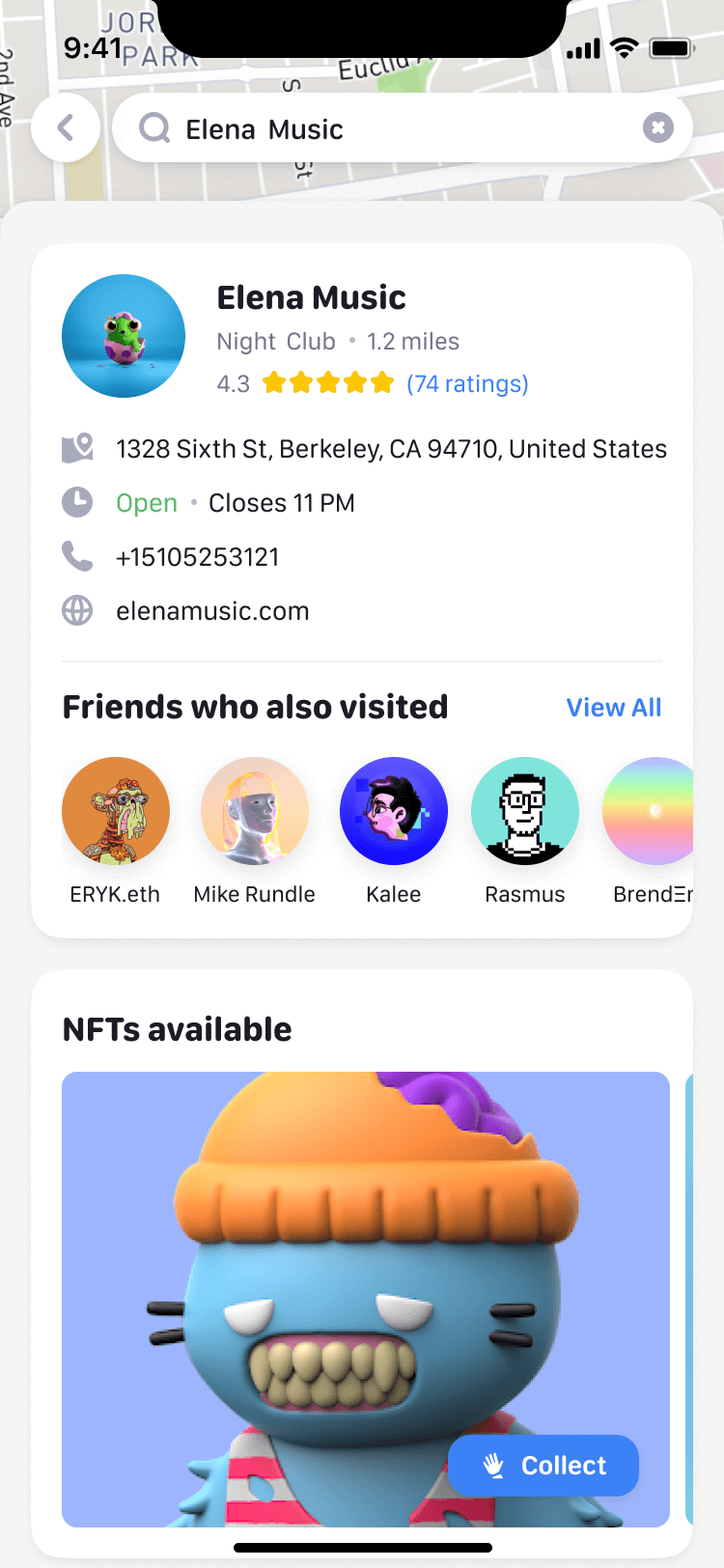Visit elenamusic.com website
The height and width of the screenshot is (1568, 724).
(212, 611)
